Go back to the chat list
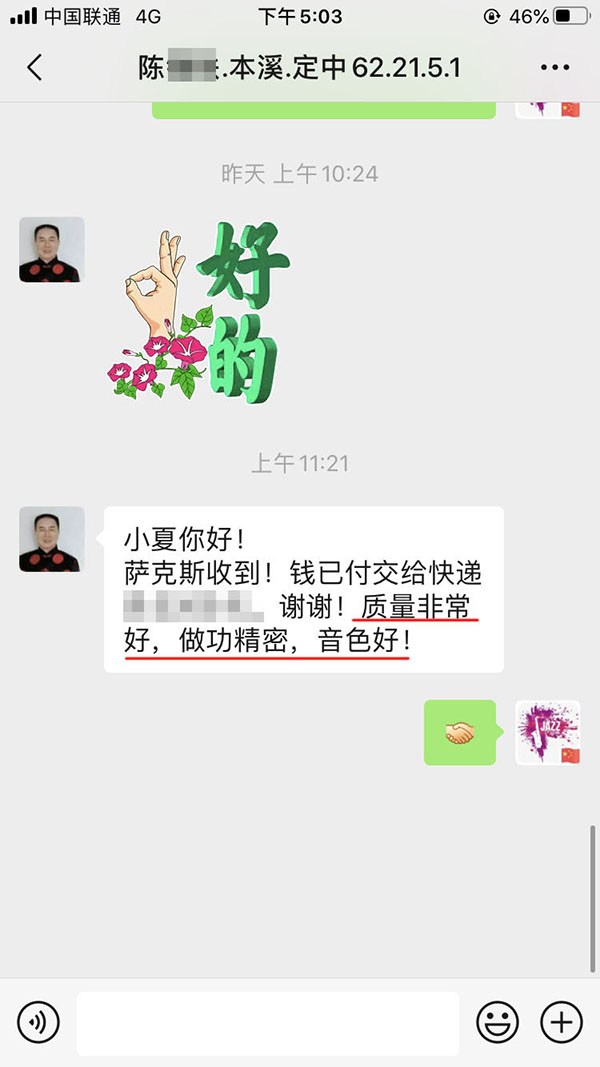The height and width of the screenshot is (1067, 600). pos(35,68)
